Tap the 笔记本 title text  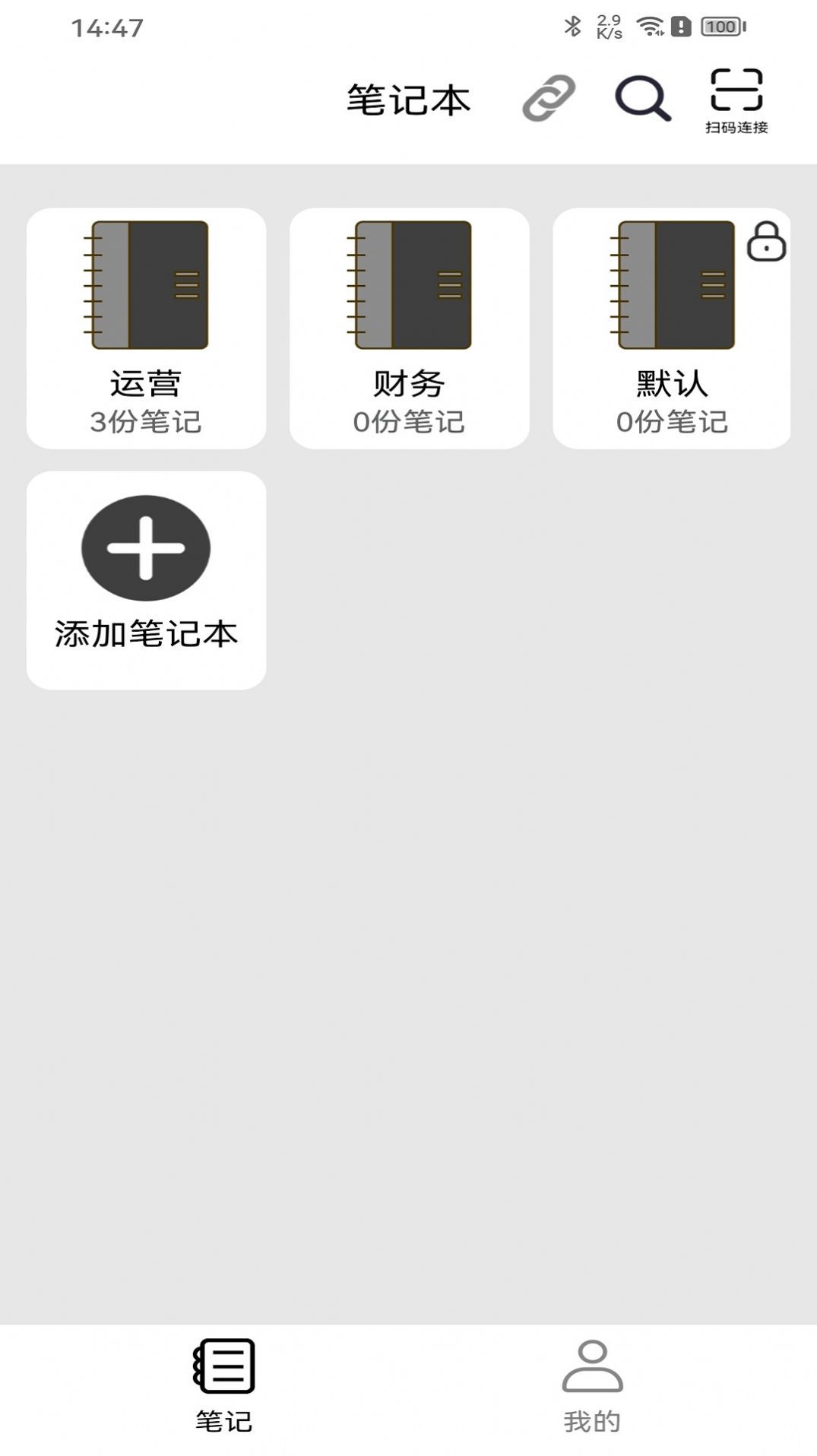tap(408, 99)
